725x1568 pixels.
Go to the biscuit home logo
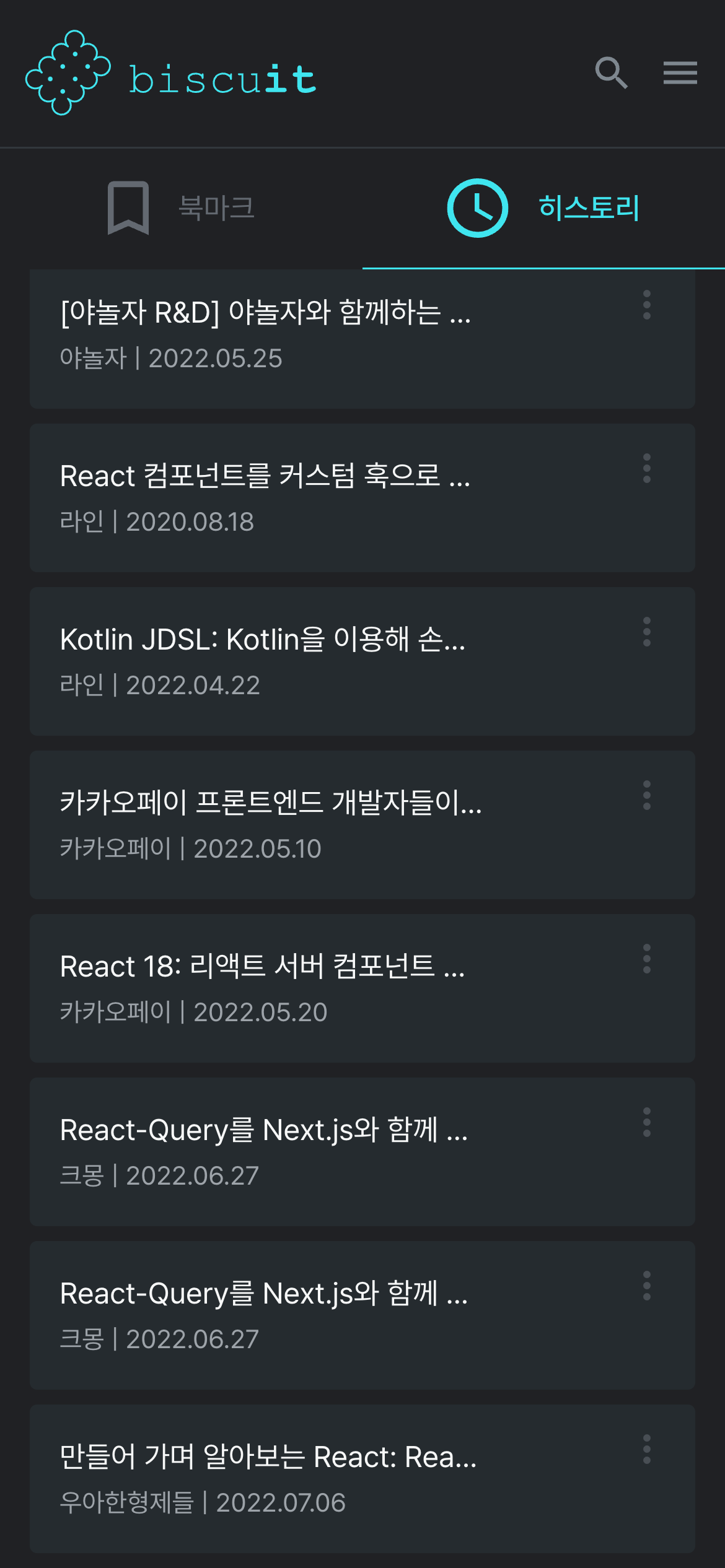click(171, 73)
